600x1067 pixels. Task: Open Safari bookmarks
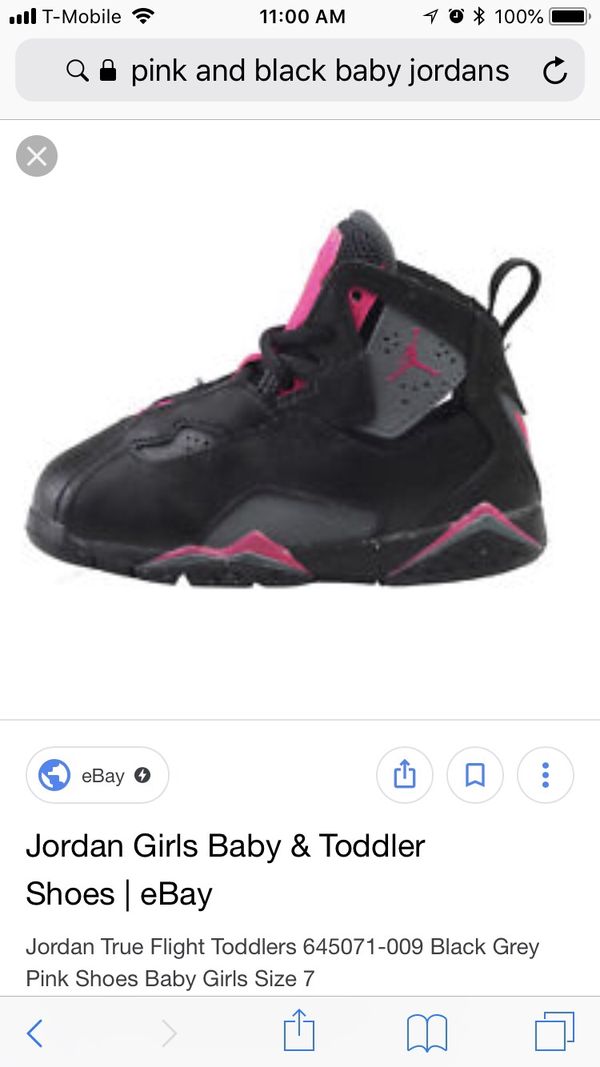click(x=427, y=1032)
